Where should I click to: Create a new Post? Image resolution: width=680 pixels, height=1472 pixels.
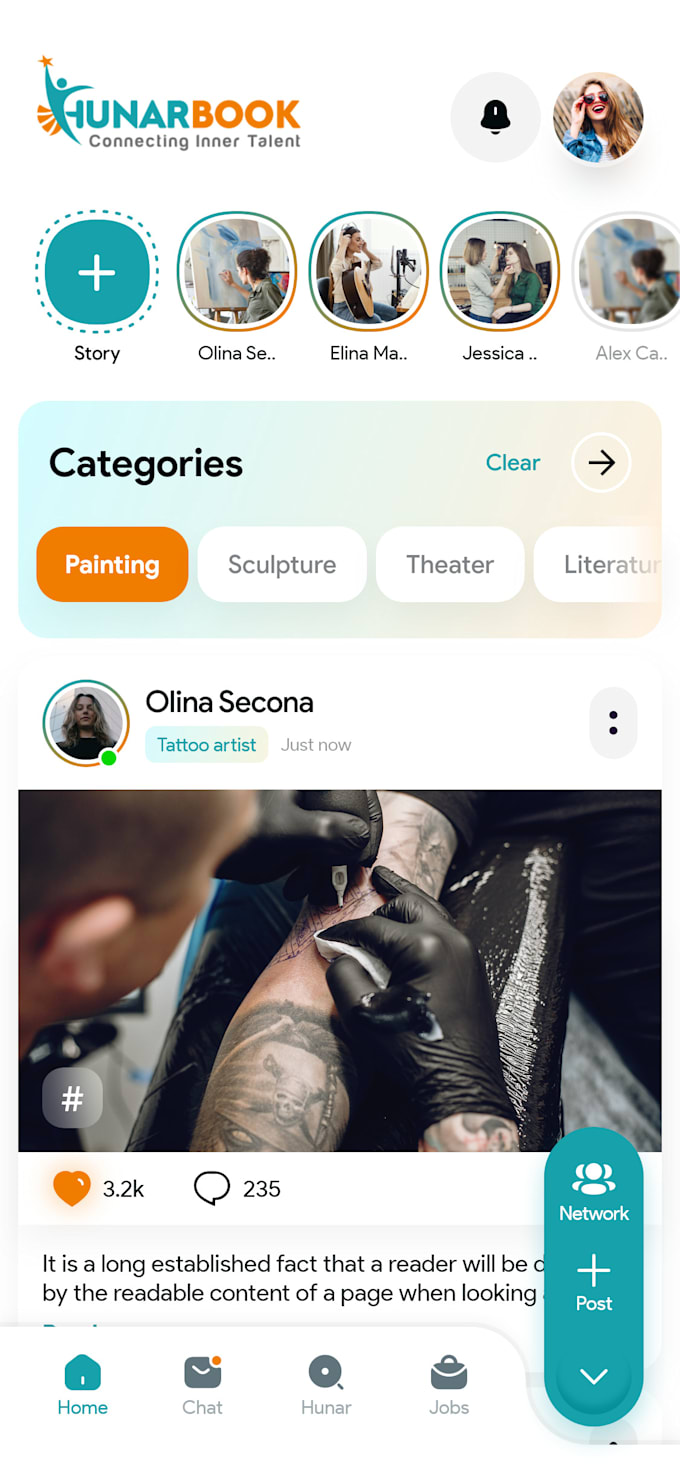click(x=594, y=1282)
